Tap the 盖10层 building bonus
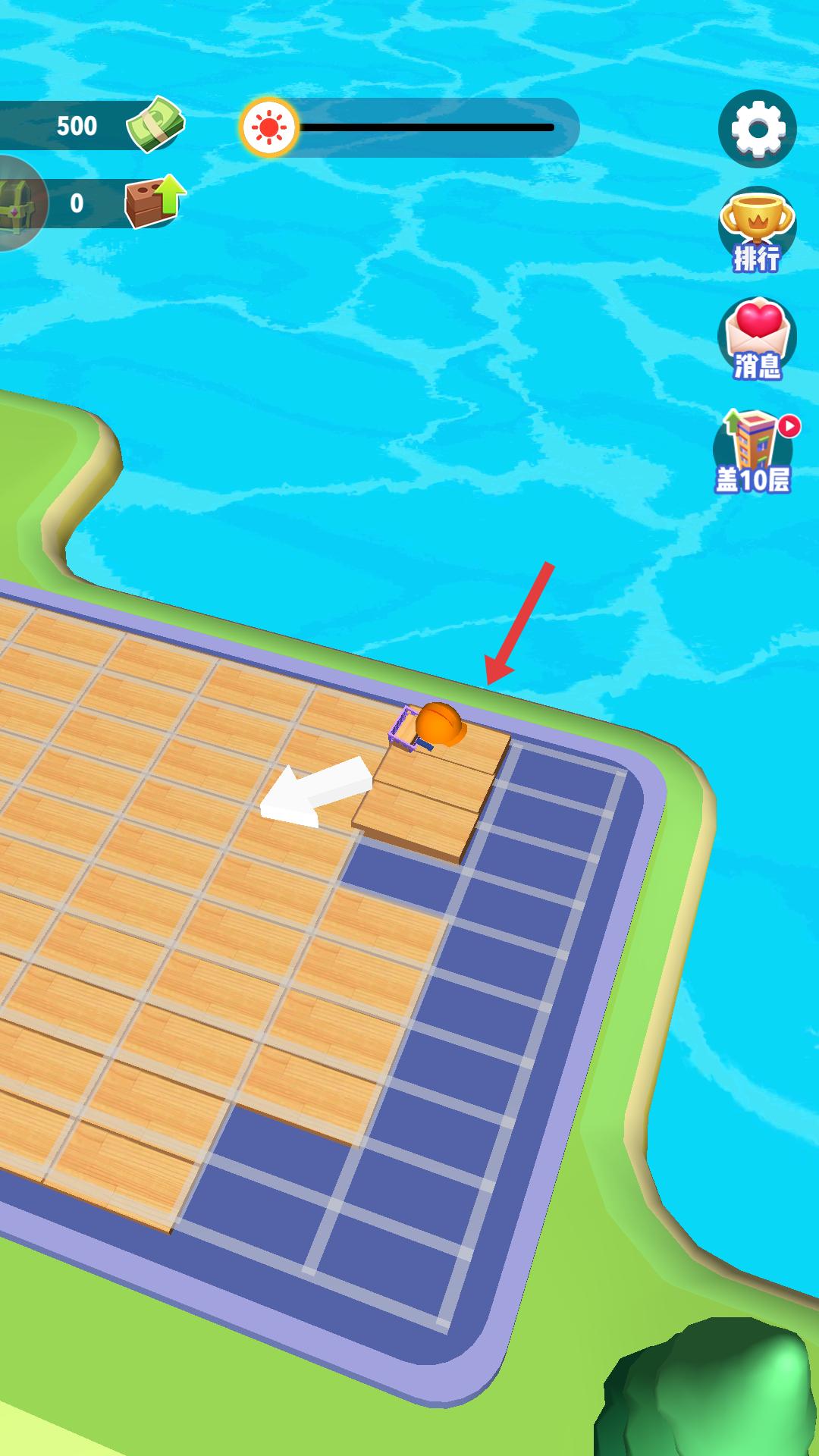The width and height of the screenshot is (819, 1456). coord(755,451)
